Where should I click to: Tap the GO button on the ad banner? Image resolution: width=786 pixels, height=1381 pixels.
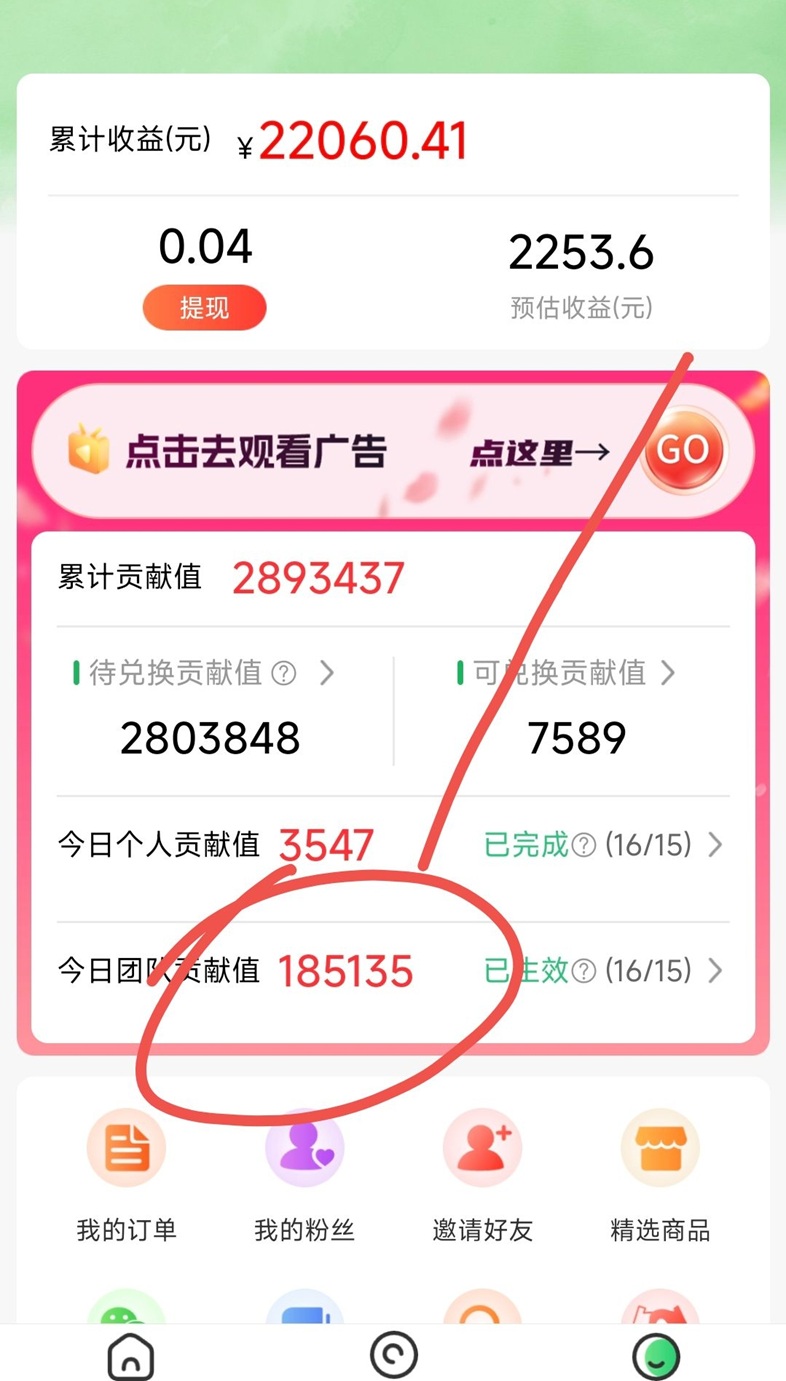(x=683, y=450)
